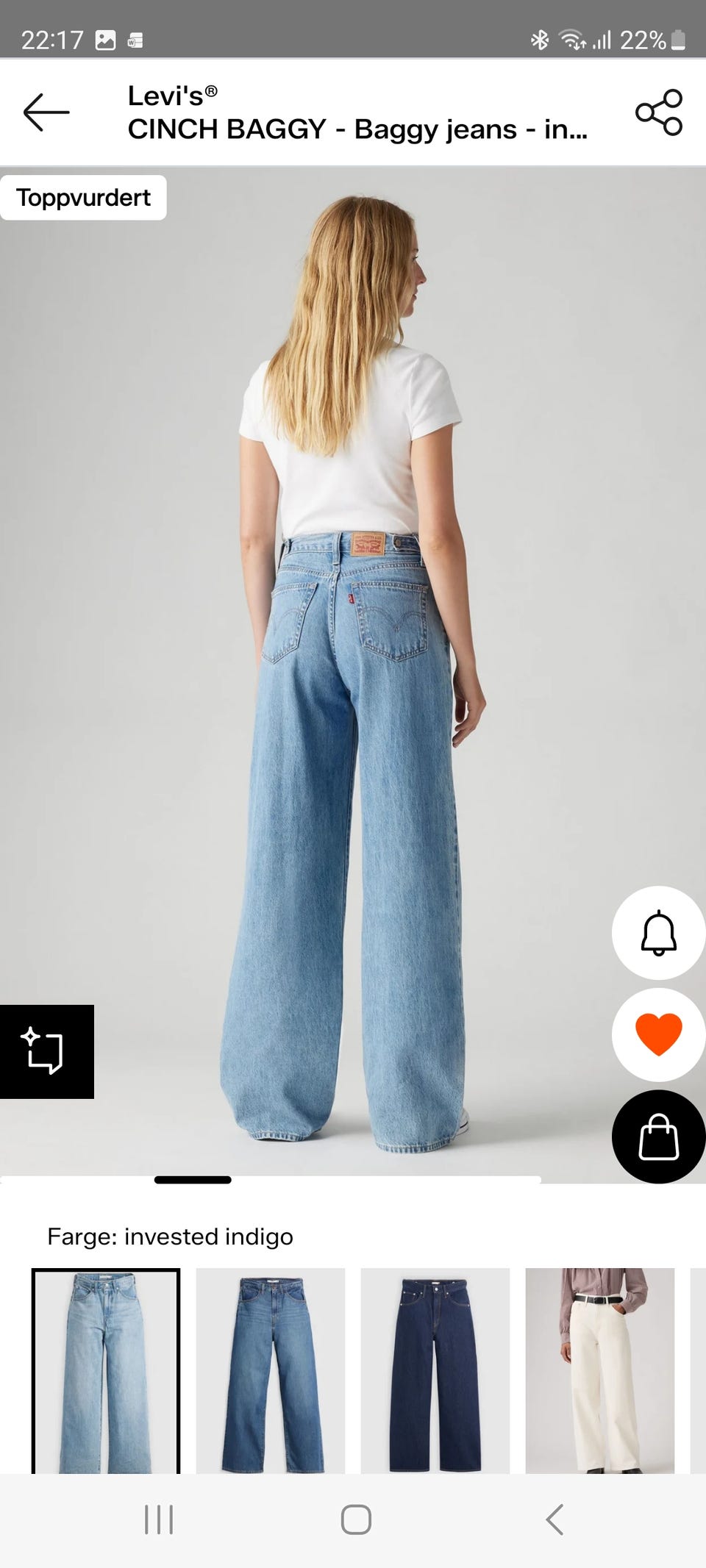Select the light blue invested indigo swatch

tap(106, 1371)
